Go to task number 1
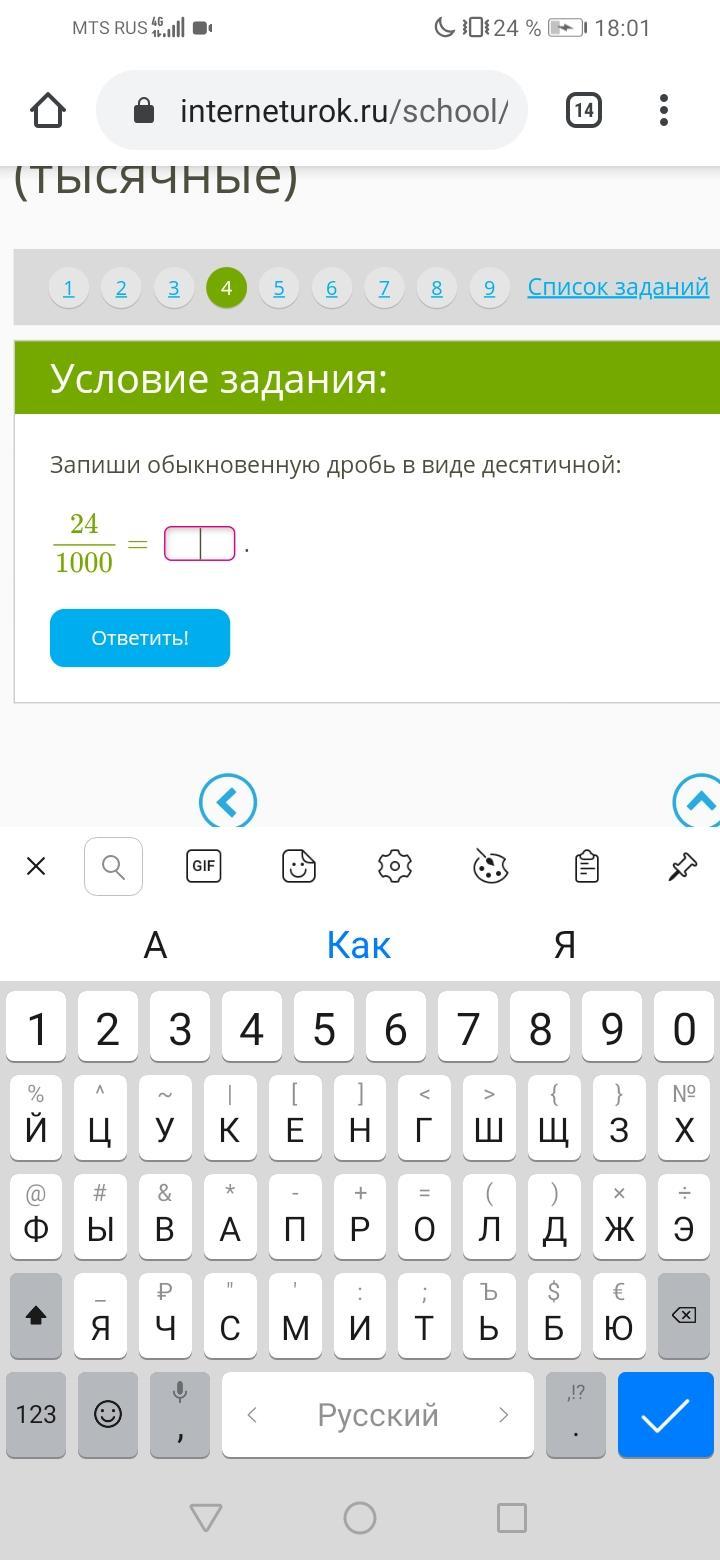The width and height of the screenshot is (720, 1560). point(69,288)
